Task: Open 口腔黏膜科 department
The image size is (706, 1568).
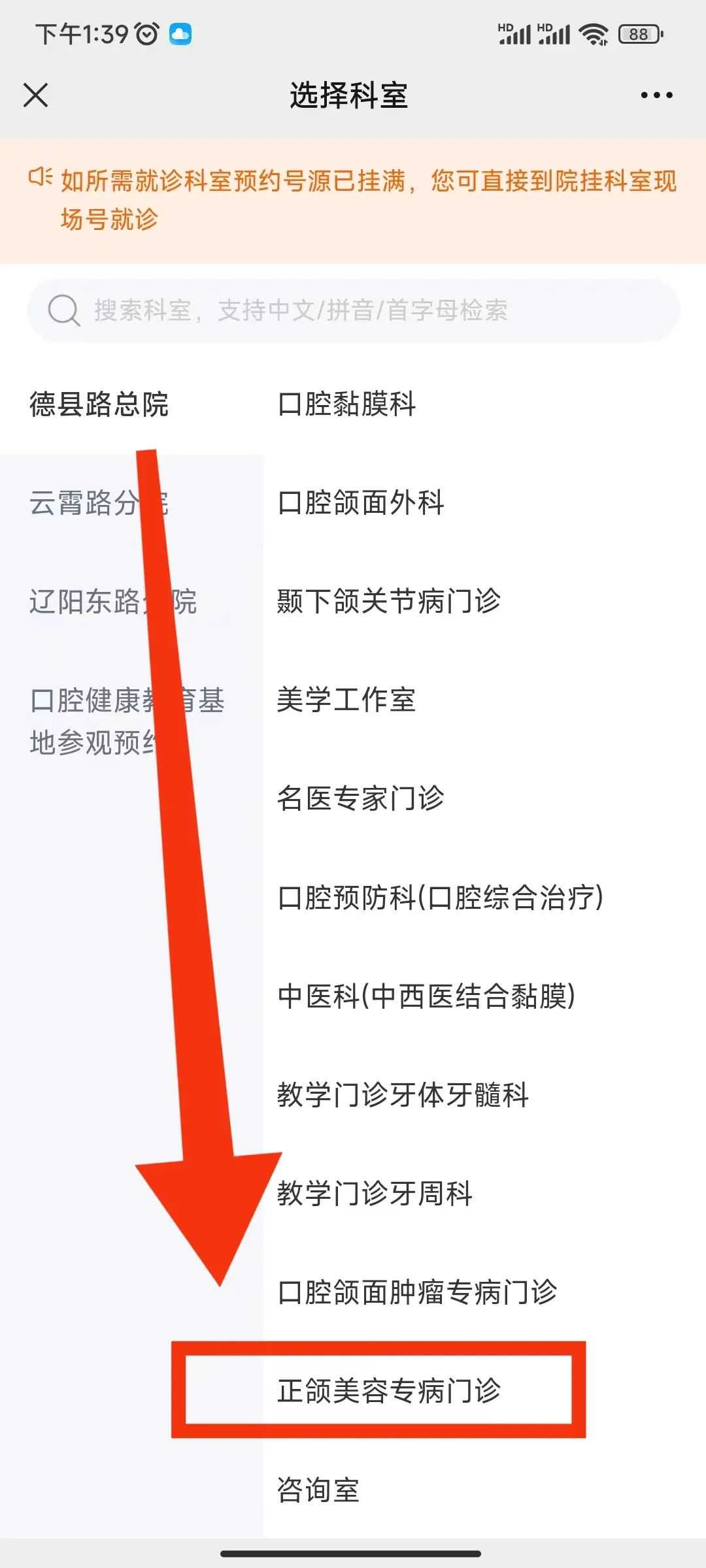Action: pyautogui.click(x=346, y=404)
